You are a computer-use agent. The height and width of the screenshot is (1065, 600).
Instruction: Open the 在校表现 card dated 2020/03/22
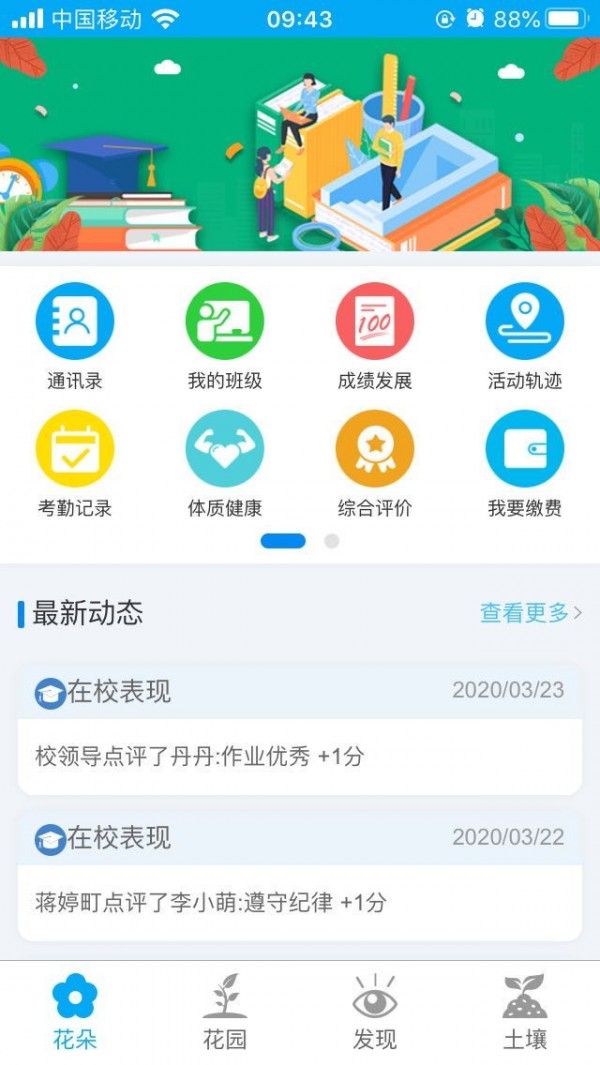pyautogui.click(x=300, y=876)
